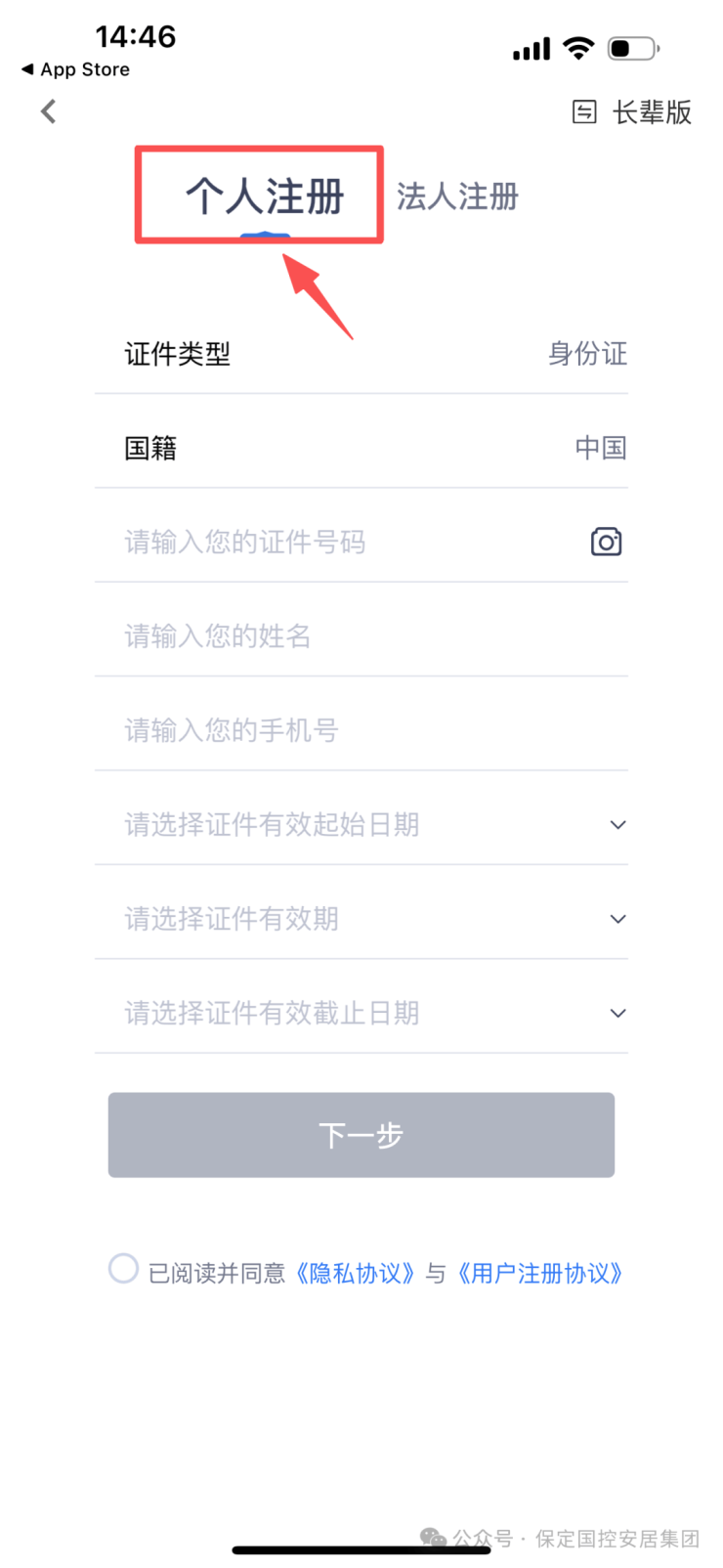Select the 个人注册 tab
Screen dimensions: 723x1568
[264, 196]
